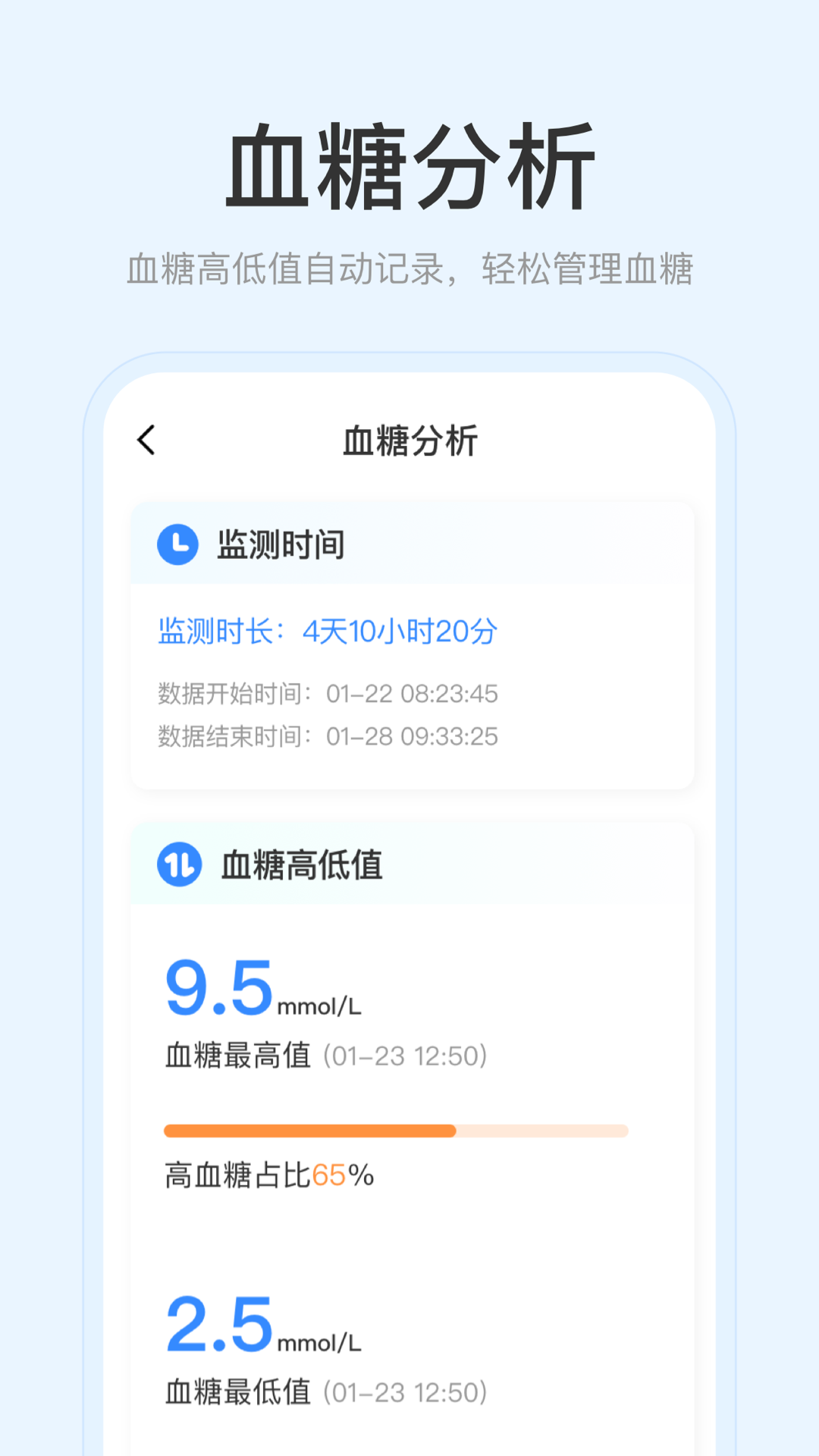The image size is (819, 1456).
Task: Tap the 血糖高低值 section header
Action: pos(301,864)
